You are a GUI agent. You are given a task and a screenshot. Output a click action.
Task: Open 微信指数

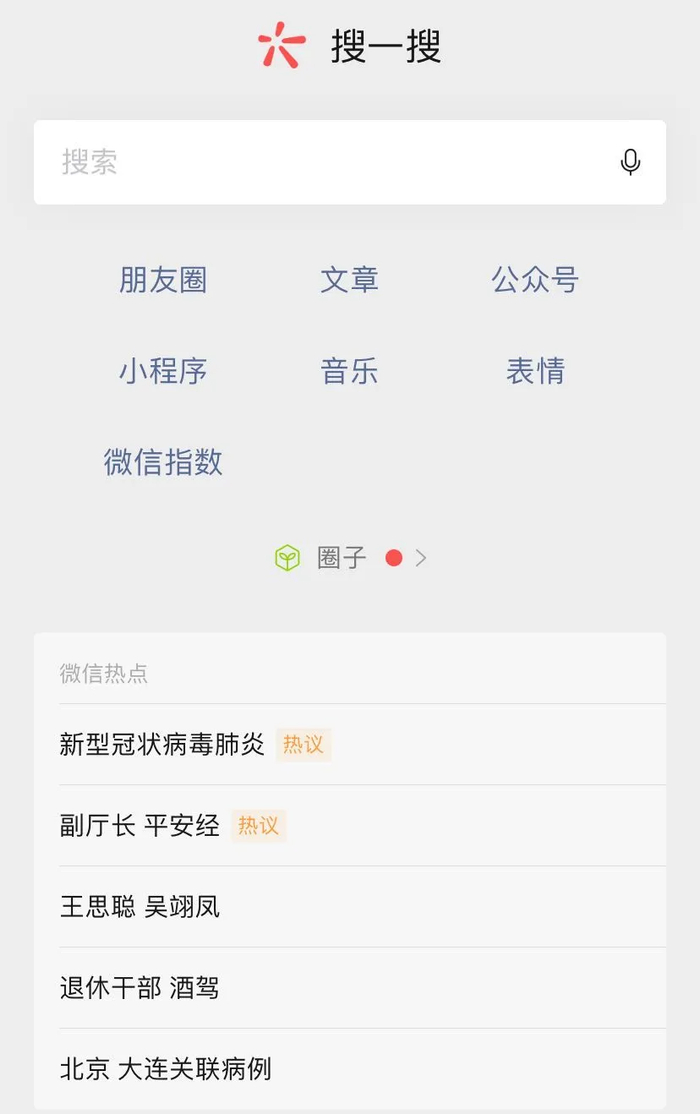coord(163,462)
